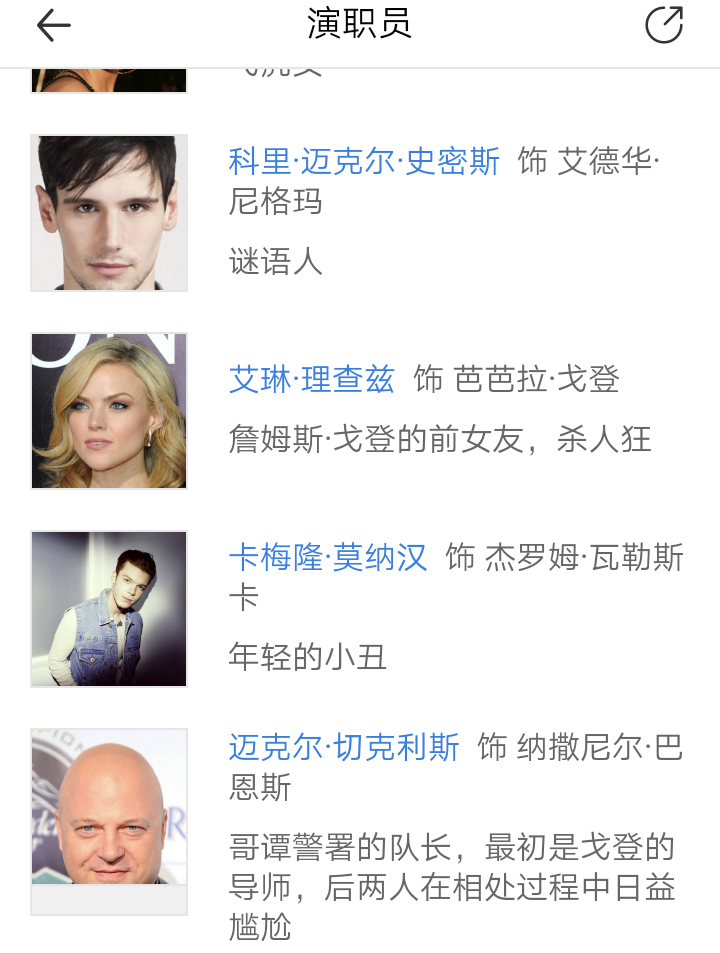Tap 艾琳·理查兹's profile photo
720x953 pixels.
(107, 410)
